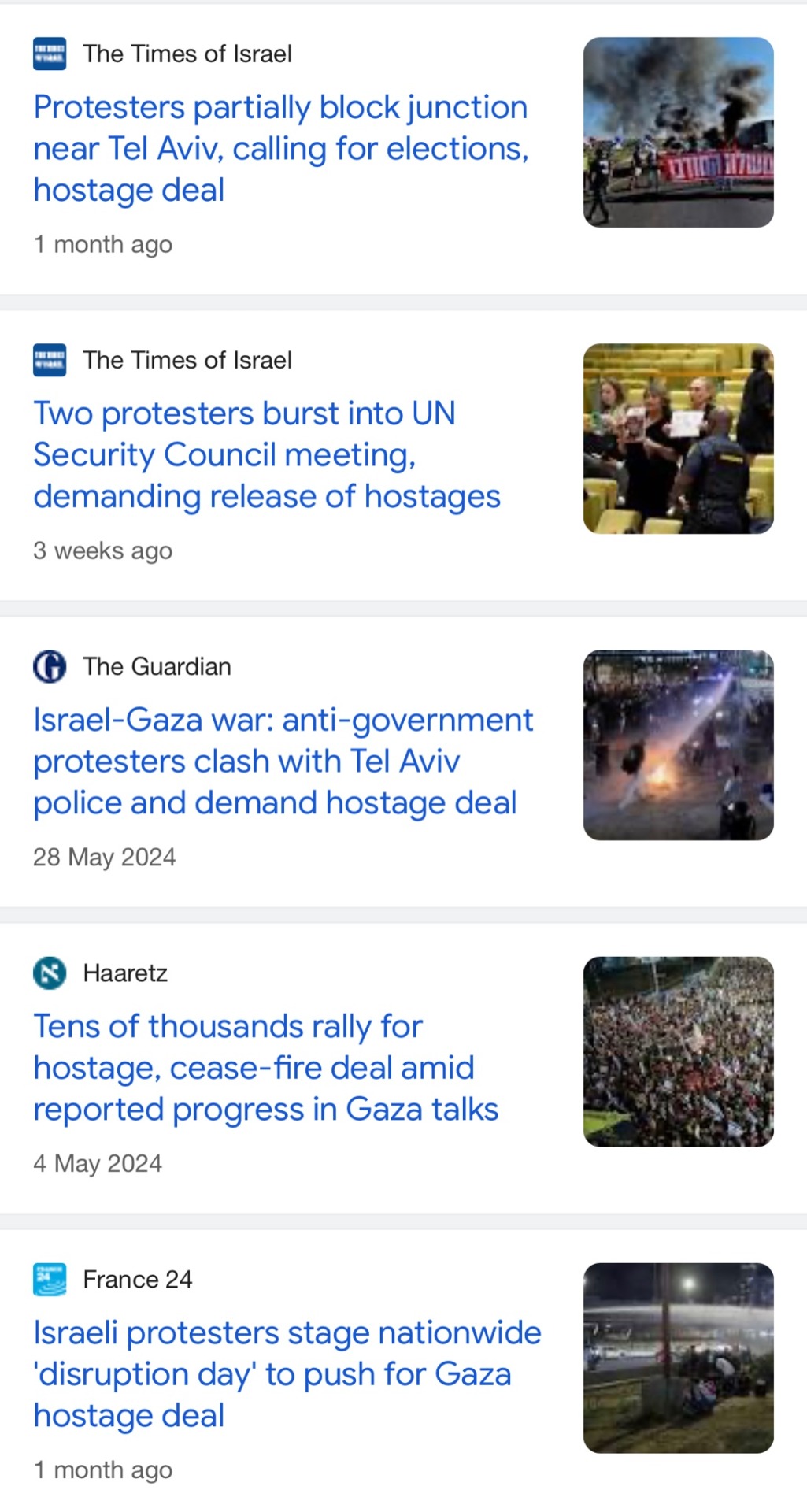Select the crowd rally photo beside the Haaretz story

point(678,1051)
